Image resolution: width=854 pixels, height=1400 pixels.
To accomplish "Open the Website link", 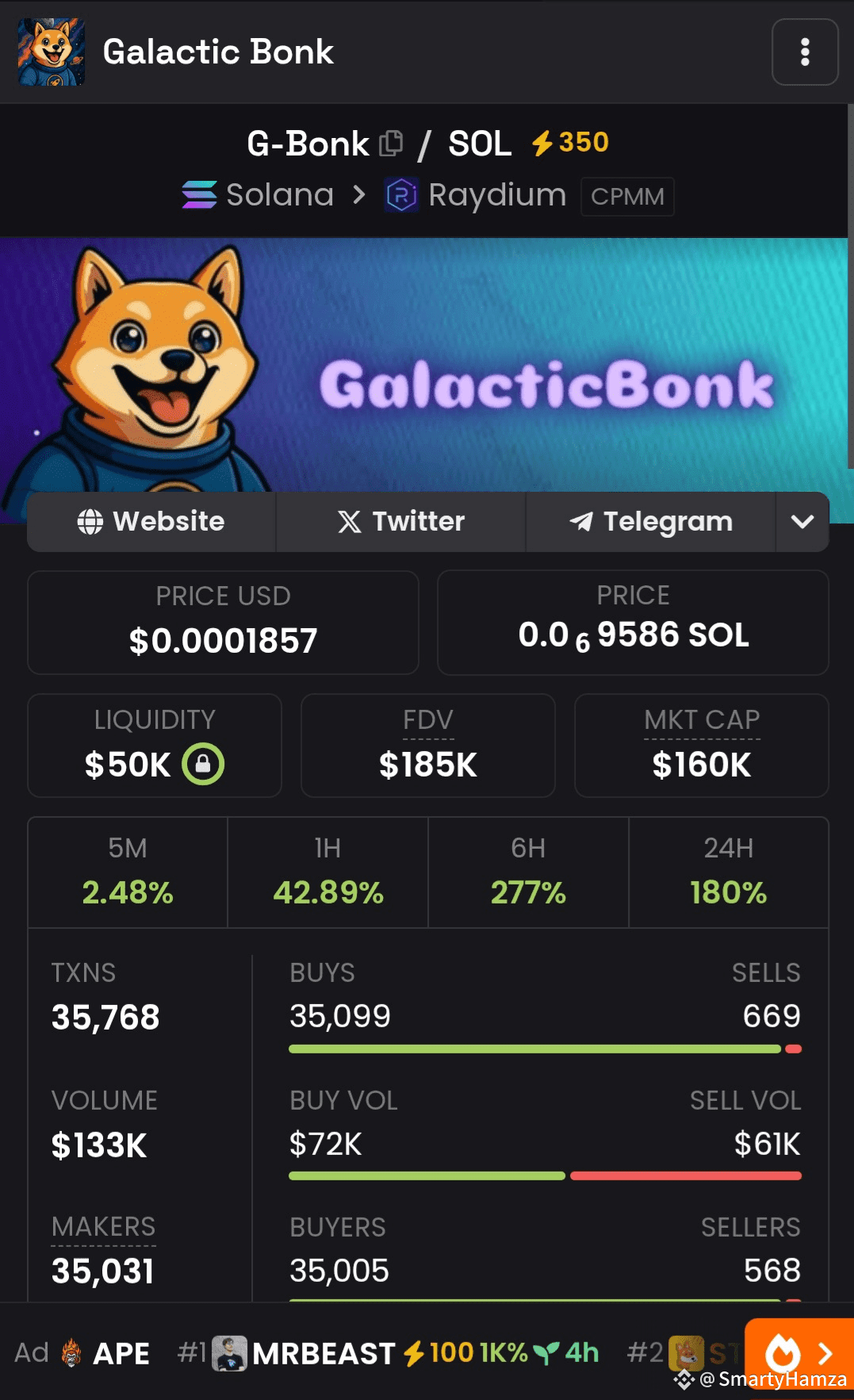I will [151, 521].
